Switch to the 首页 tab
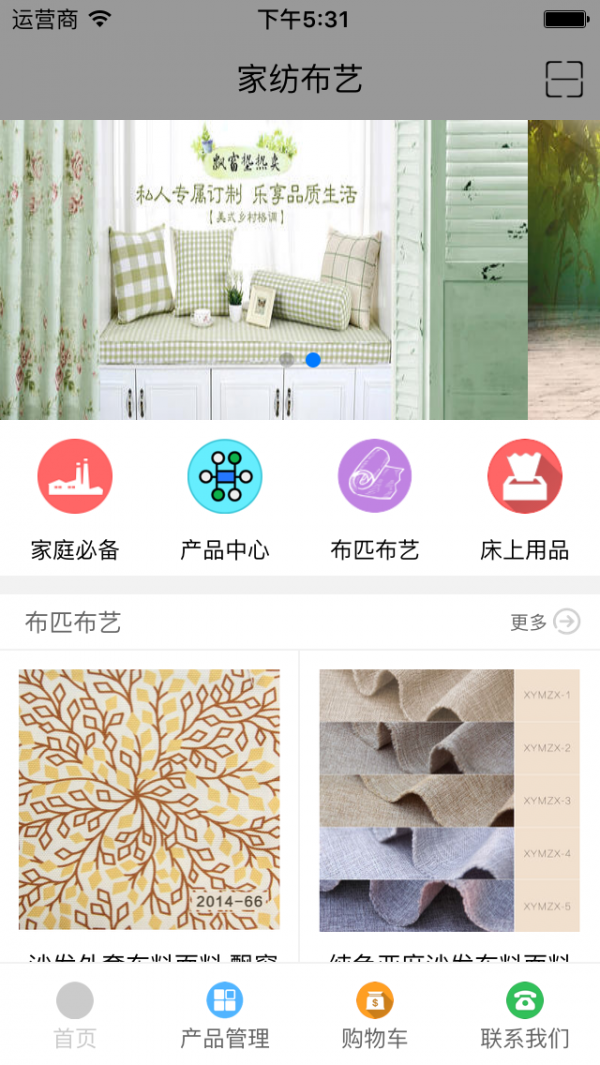This screenshot has width=600, height=1065. 75,1015
